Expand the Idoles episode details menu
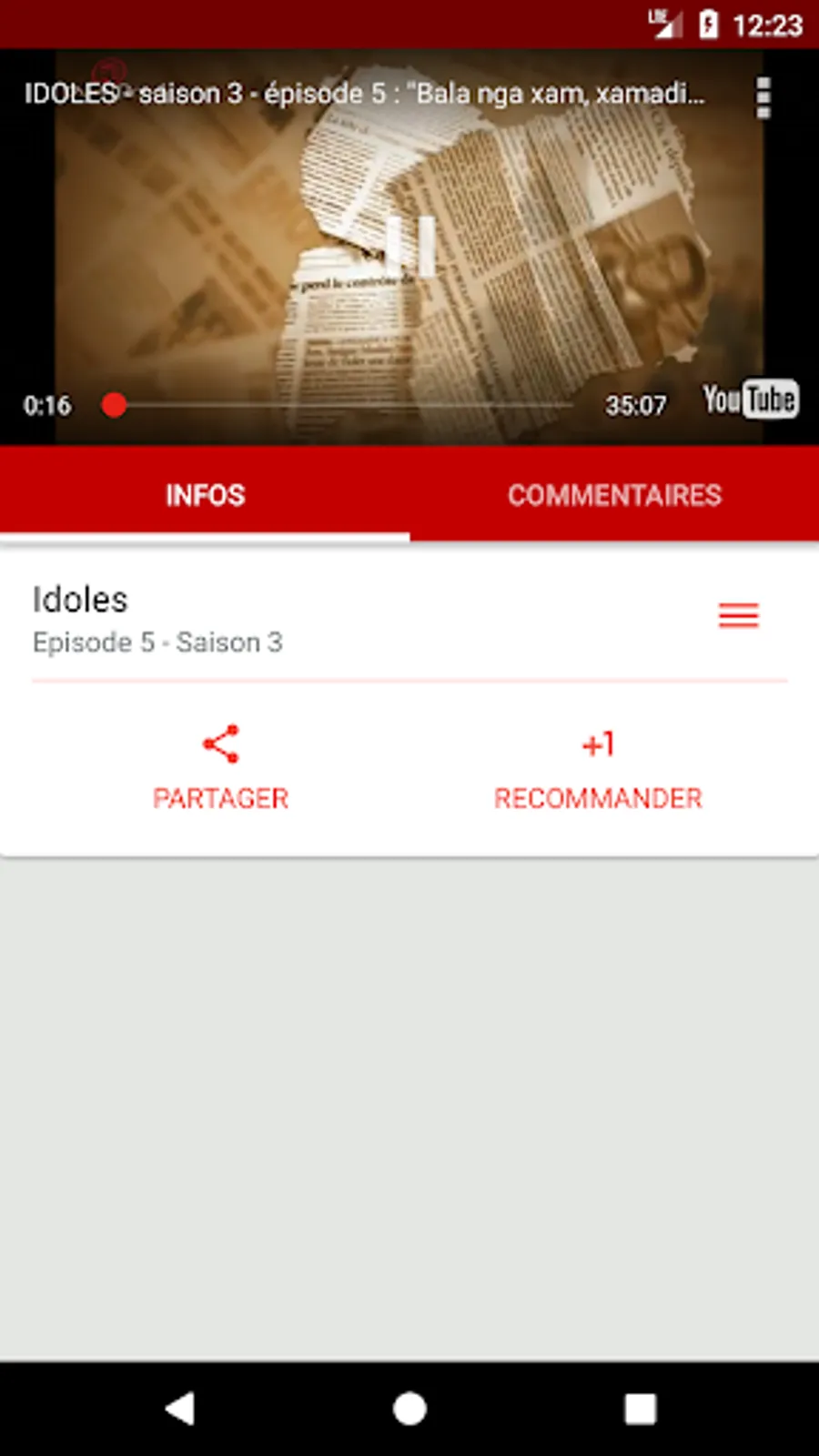The image size is (819, 1456). (x=738, y=616)
